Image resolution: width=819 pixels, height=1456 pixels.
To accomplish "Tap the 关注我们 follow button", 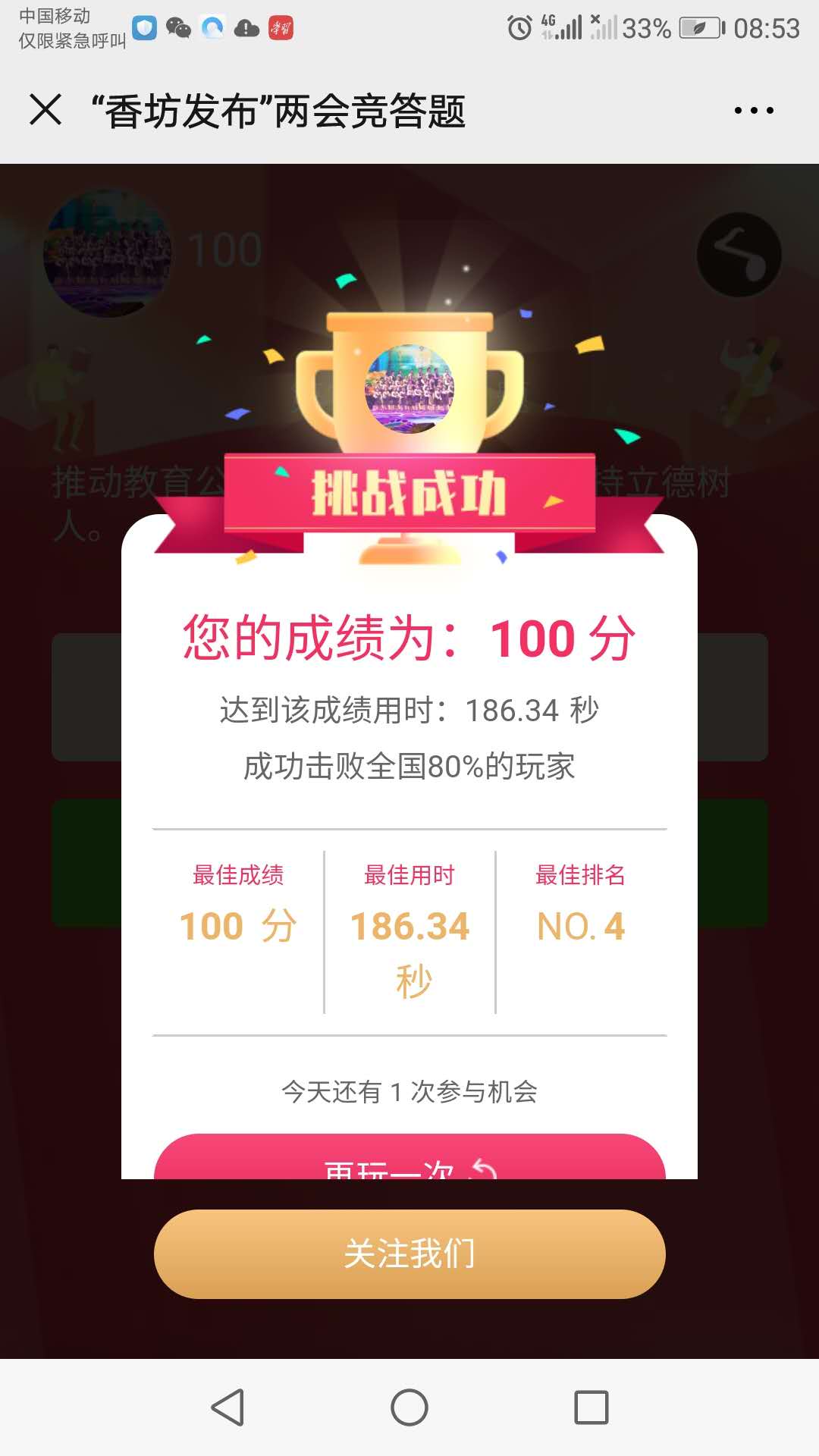I will [x=409, y=1254].
